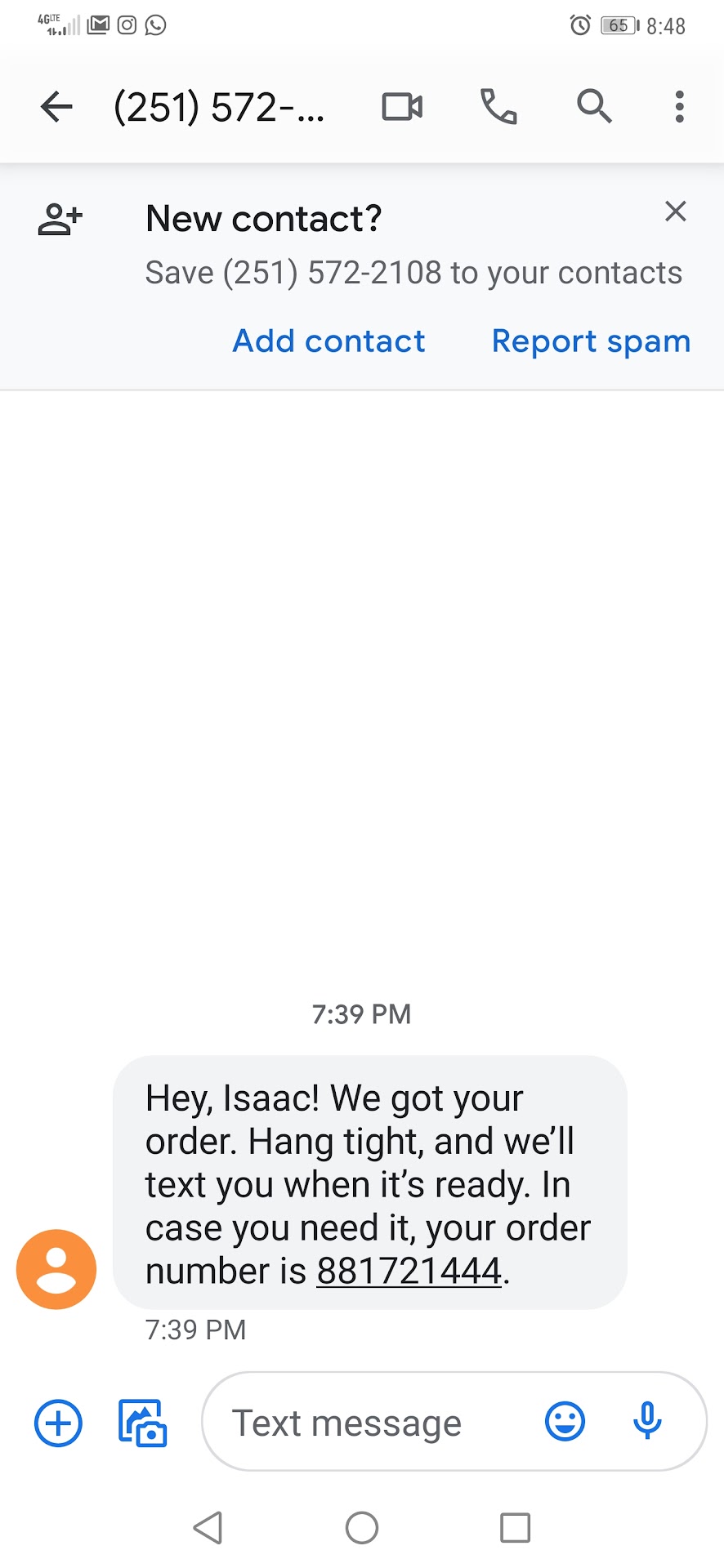Viewport: 724px width, 1568px height.
Task: Dismiss the New contact banner
Action: coord(675,212)
